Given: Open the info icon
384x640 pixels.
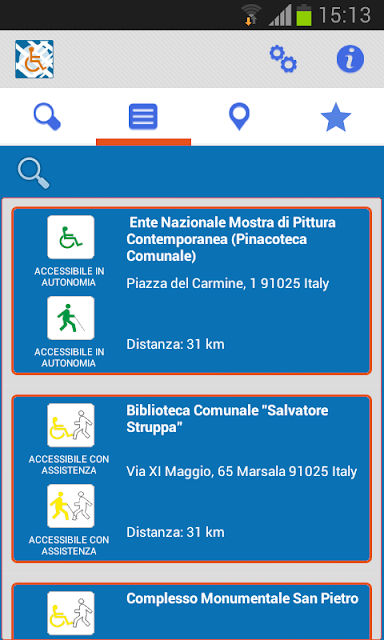Looking at the screenshot, I should pyautogui.click(x=350, y=59).
